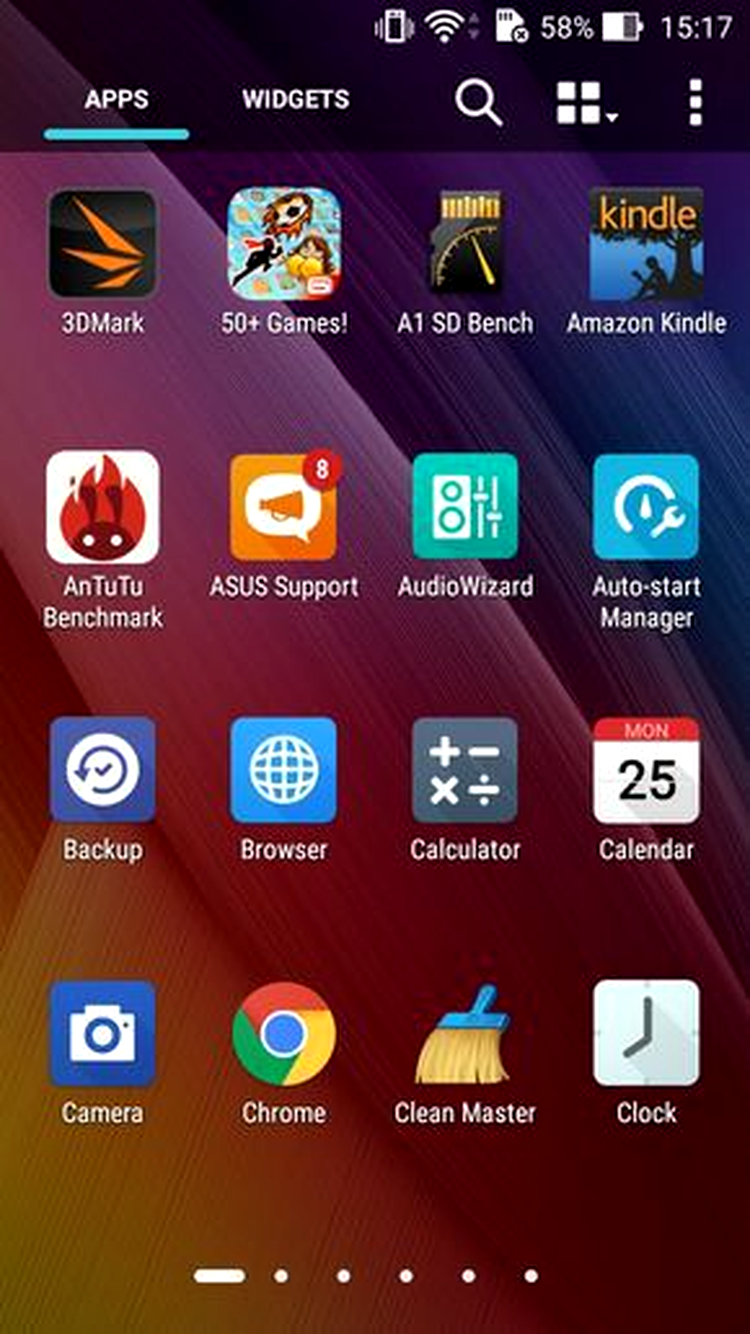750x1334 pixels.
Task: Start AnTuTu Benchmark
Action: (x=102, y=508)
